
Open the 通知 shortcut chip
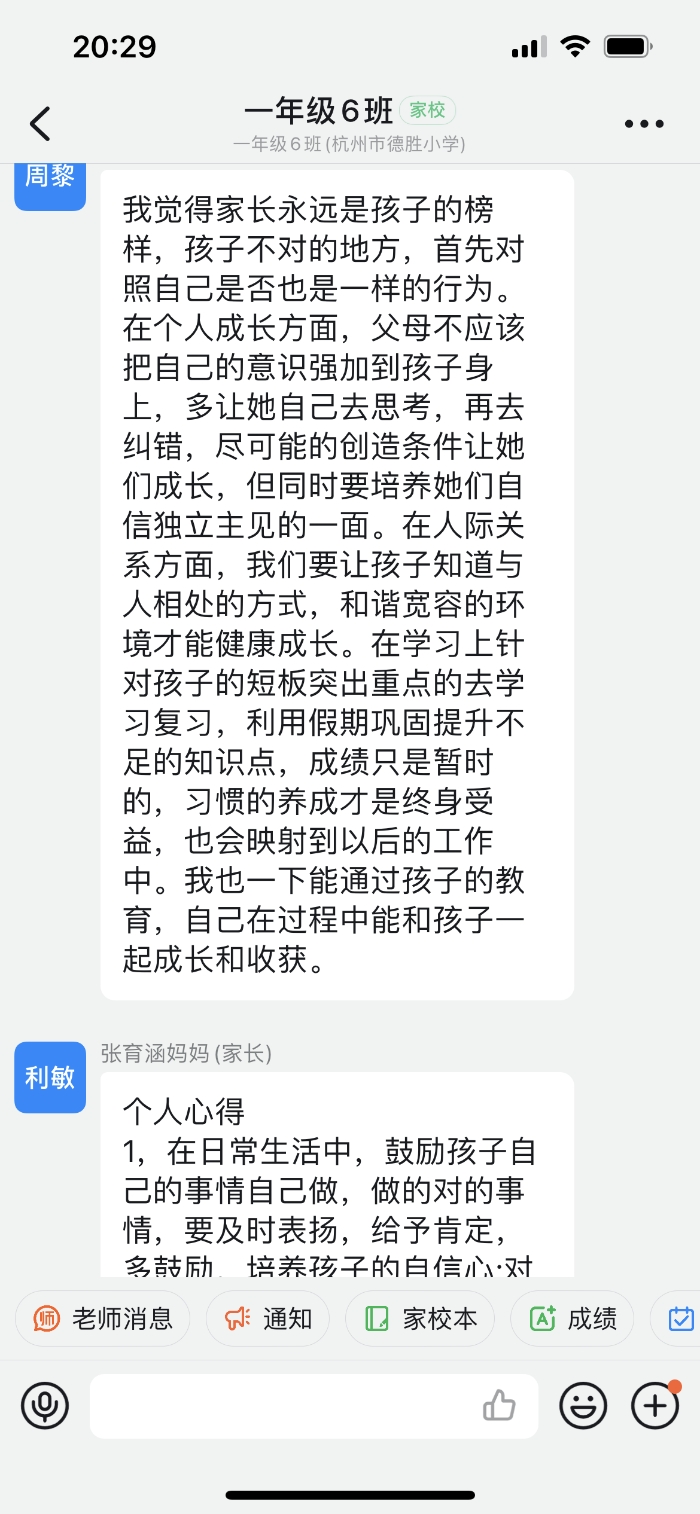(268, 1319)
